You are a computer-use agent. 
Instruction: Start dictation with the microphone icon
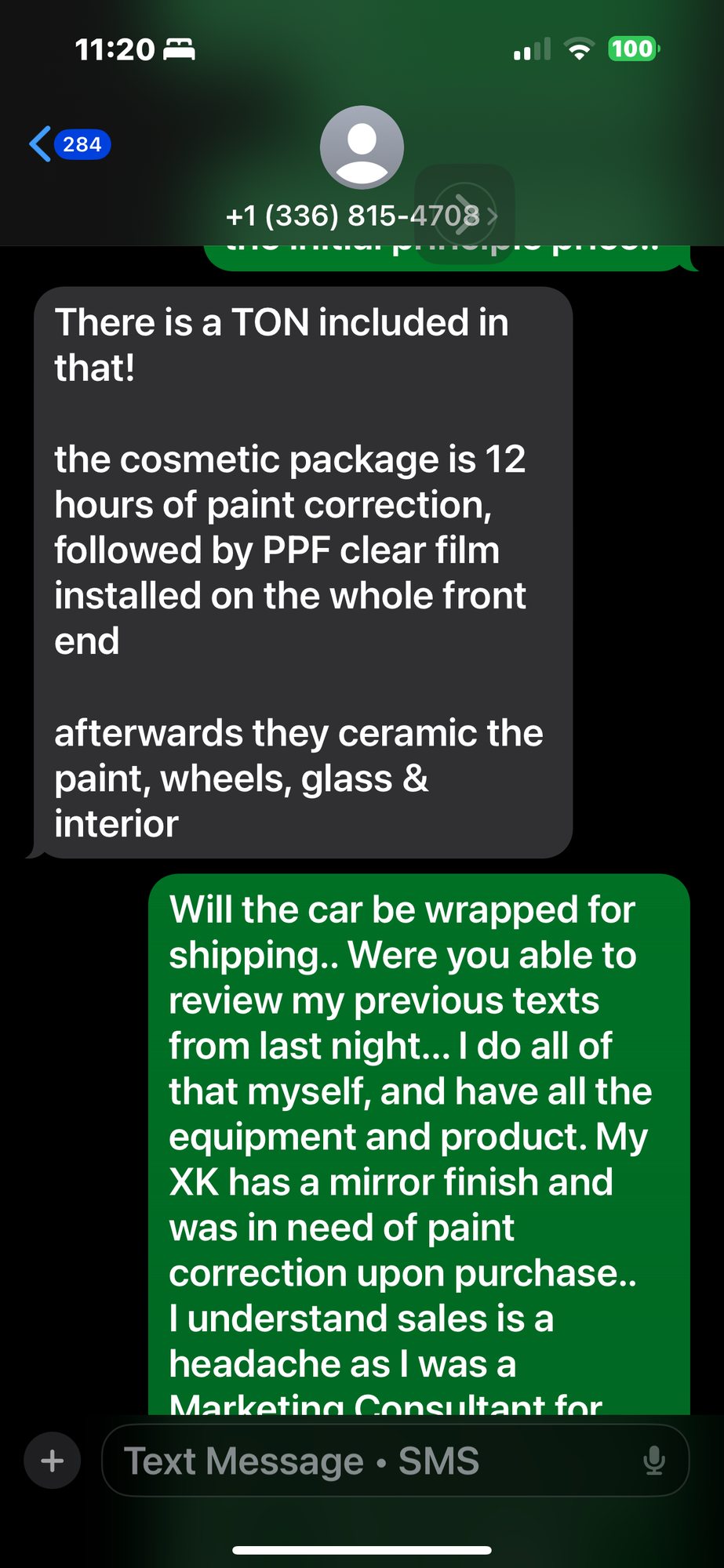653,1461
